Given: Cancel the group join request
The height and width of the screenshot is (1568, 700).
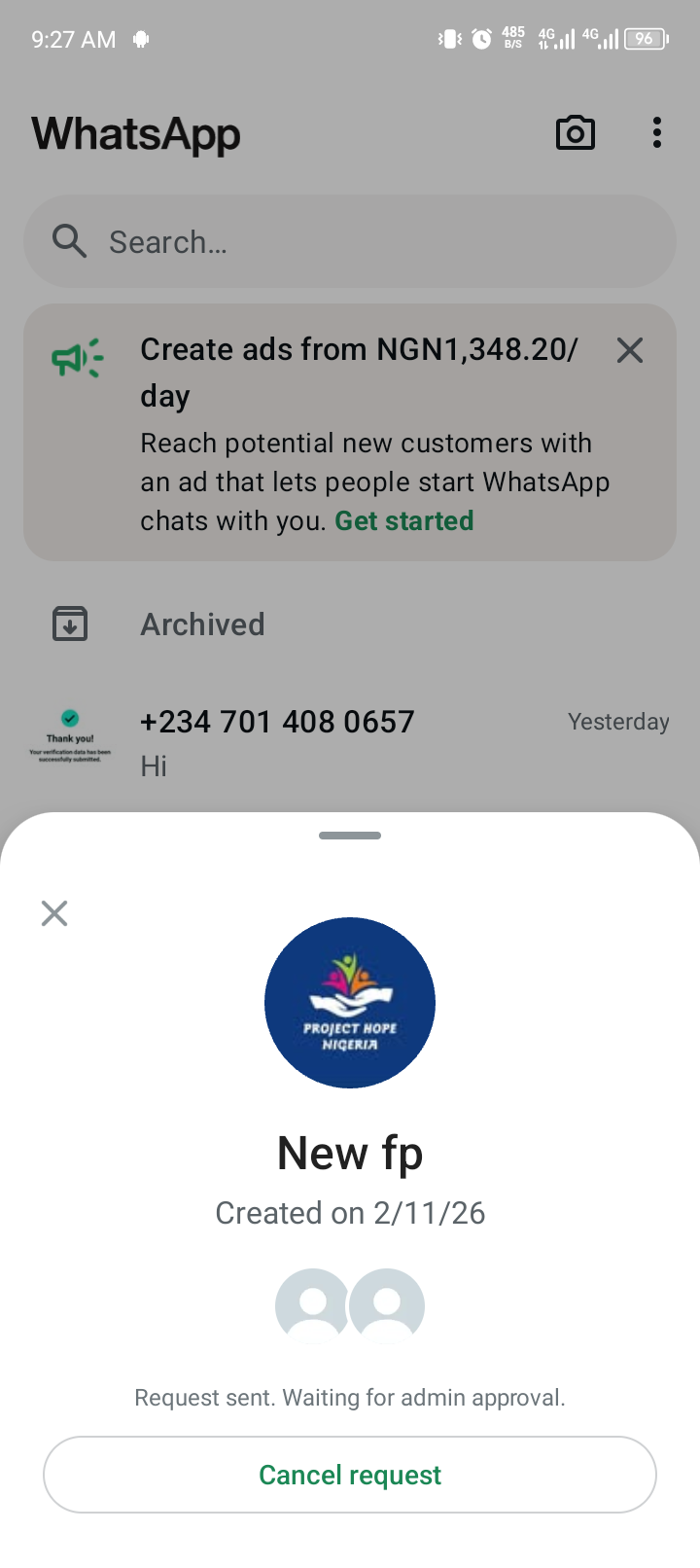Looking at the screenshot, I should coord(350,1475).
